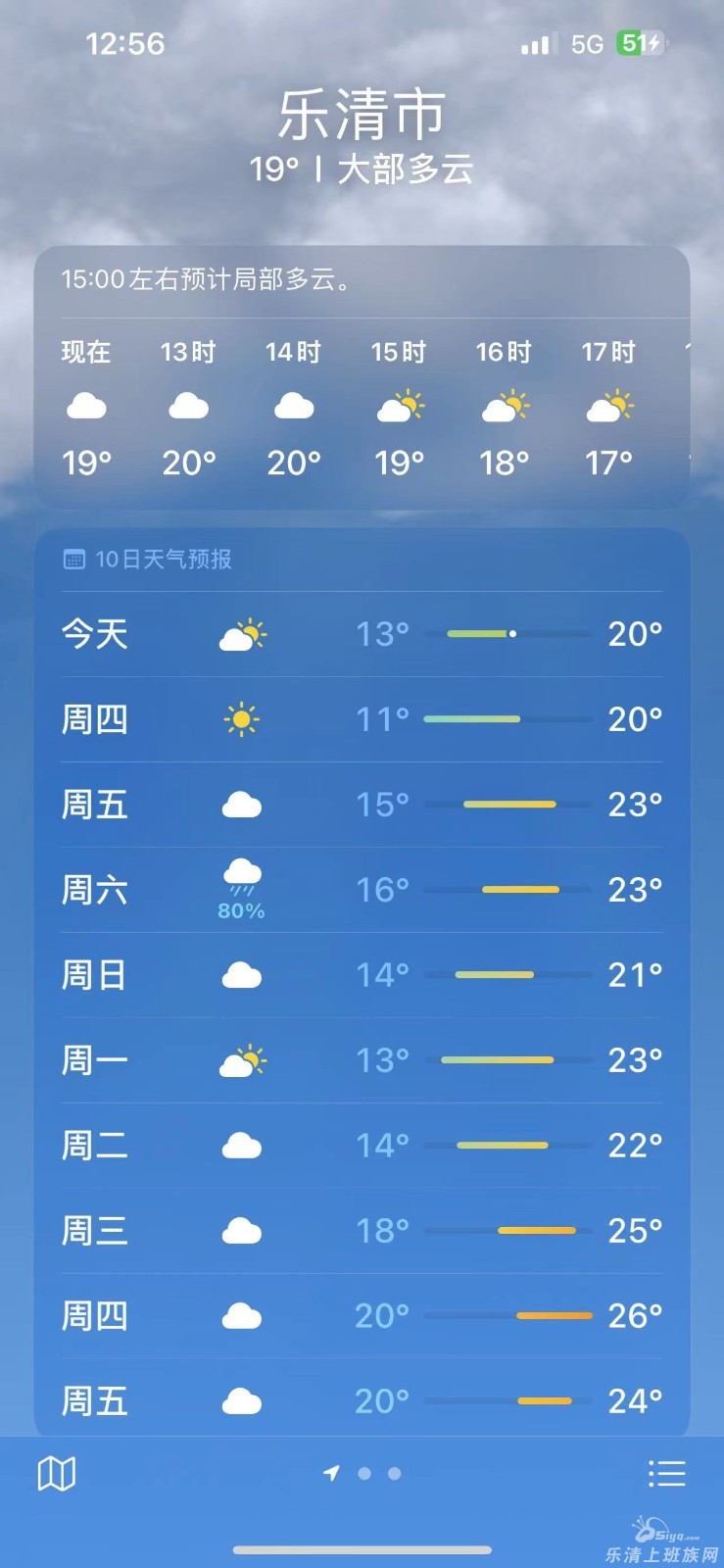Open the hourly forecast card
Screen dimensions: 724x1568
362,377
